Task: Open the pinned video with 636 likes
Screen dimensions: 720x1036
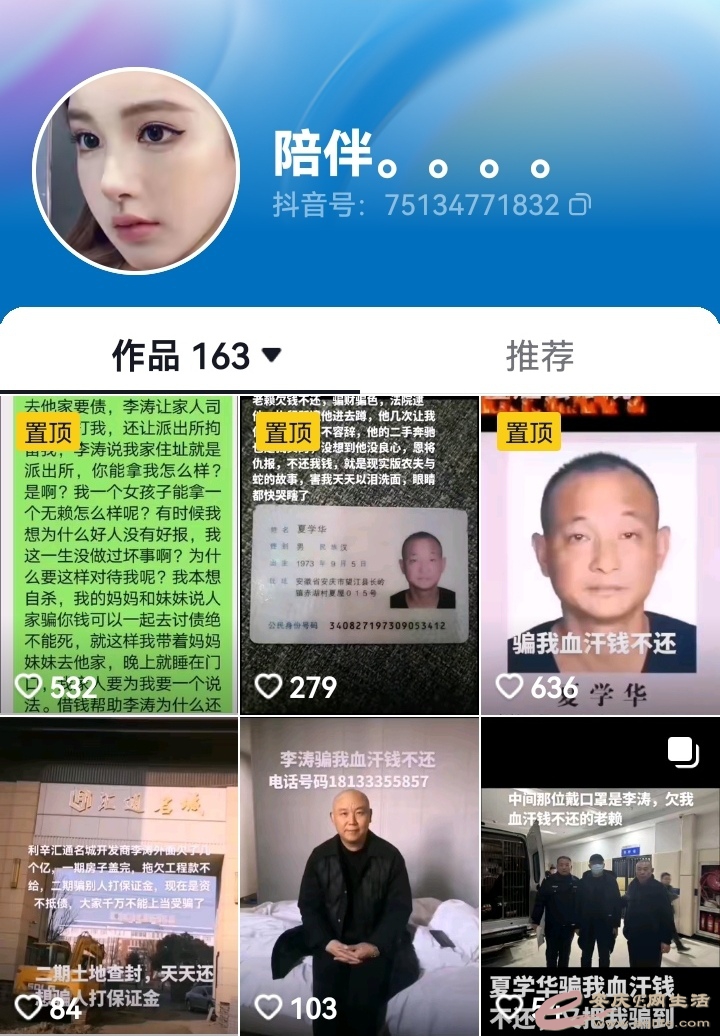Action: coord(600,555)
